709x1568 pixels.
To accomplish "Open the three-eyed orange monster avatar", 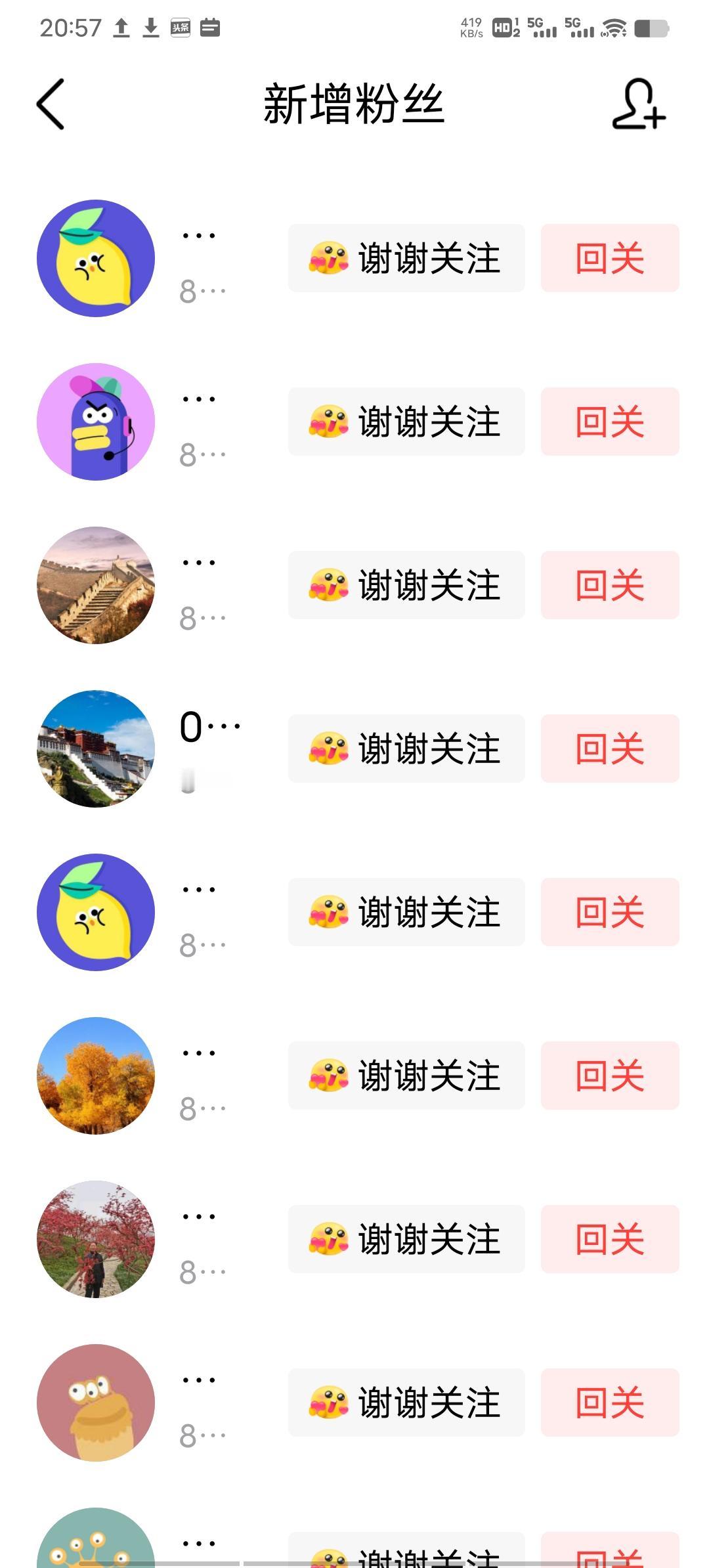I will [96, 1403].
